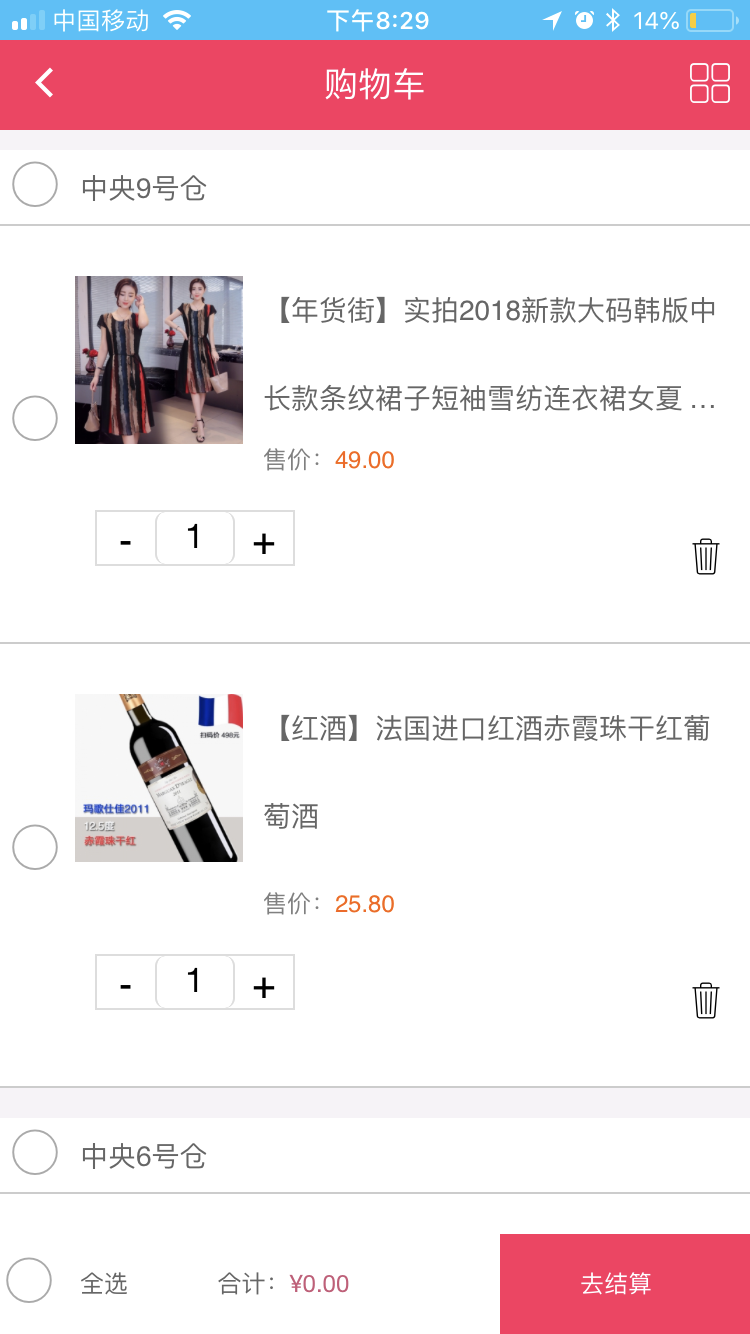The height and width of the screenshot is (1334, 750).
Task: Select the French red wine item
Action: pyautogui.click(x=35, y=847)
